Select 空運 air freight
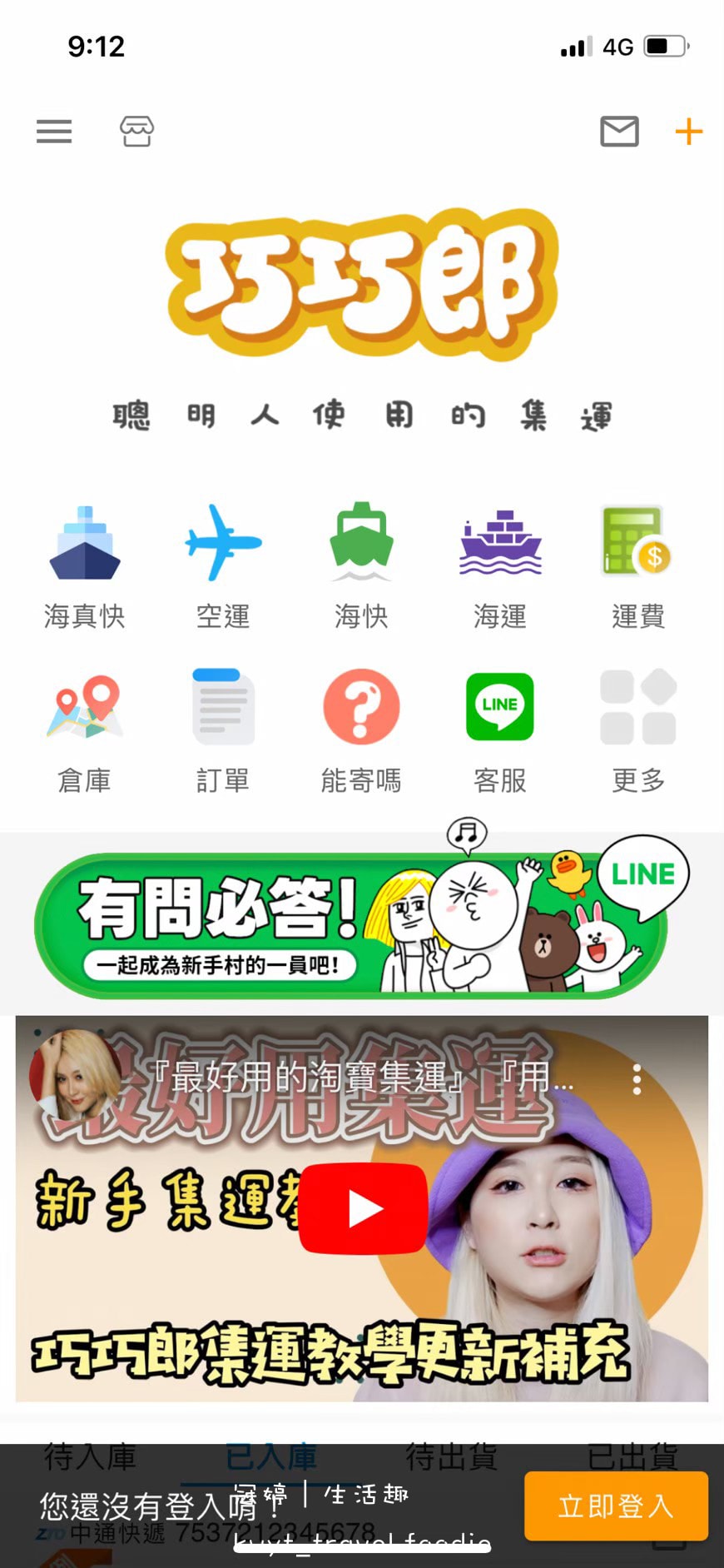724x1568 pixels. click(222, 566)
